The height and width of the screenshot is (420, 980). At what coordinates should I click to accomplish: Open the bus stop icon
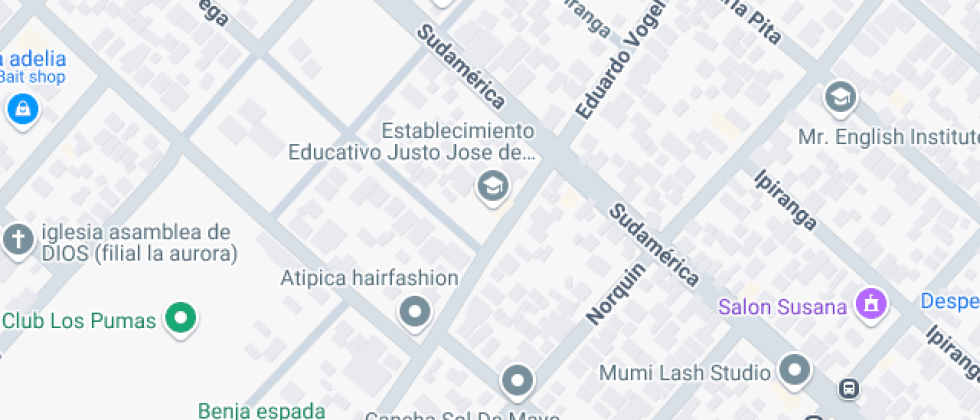click(849, 388)
